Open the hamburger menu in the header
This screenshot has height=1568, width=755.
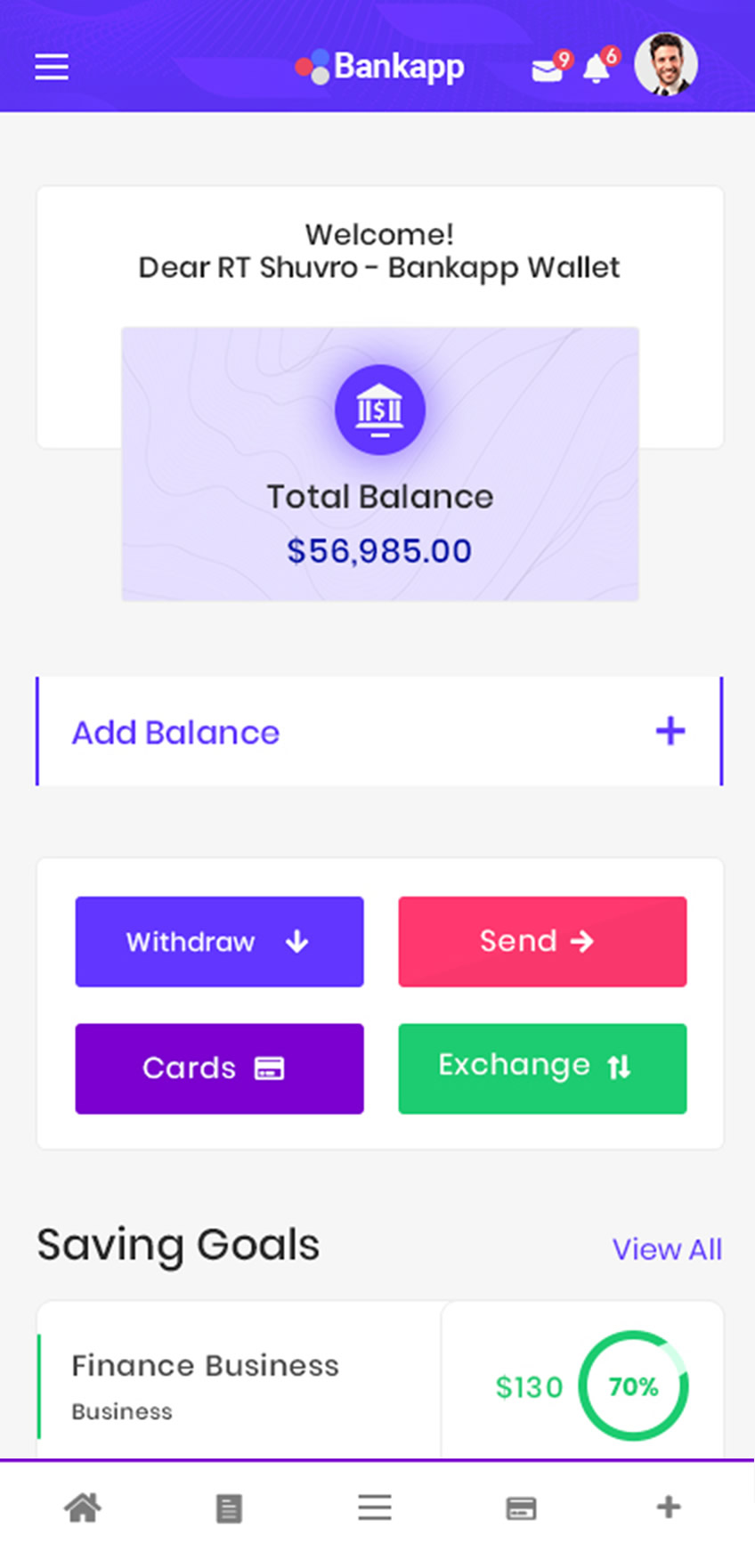click(52, 67)
